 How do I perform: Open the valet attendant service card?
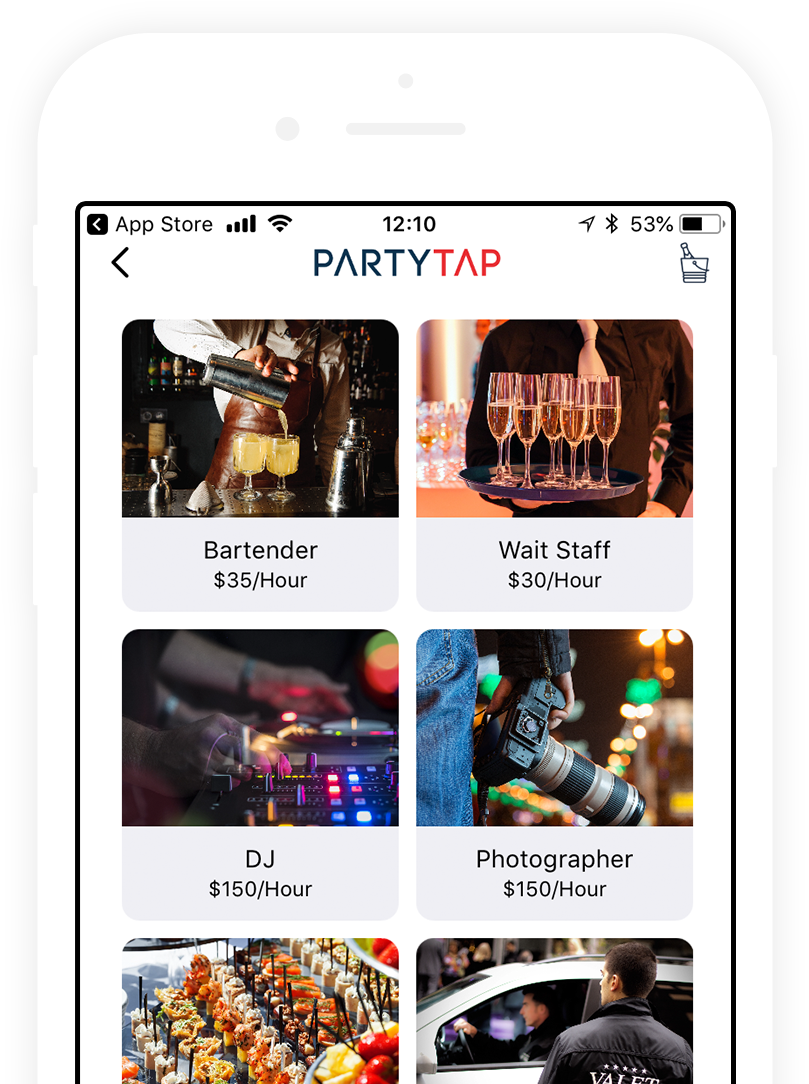pos(554,1010)
